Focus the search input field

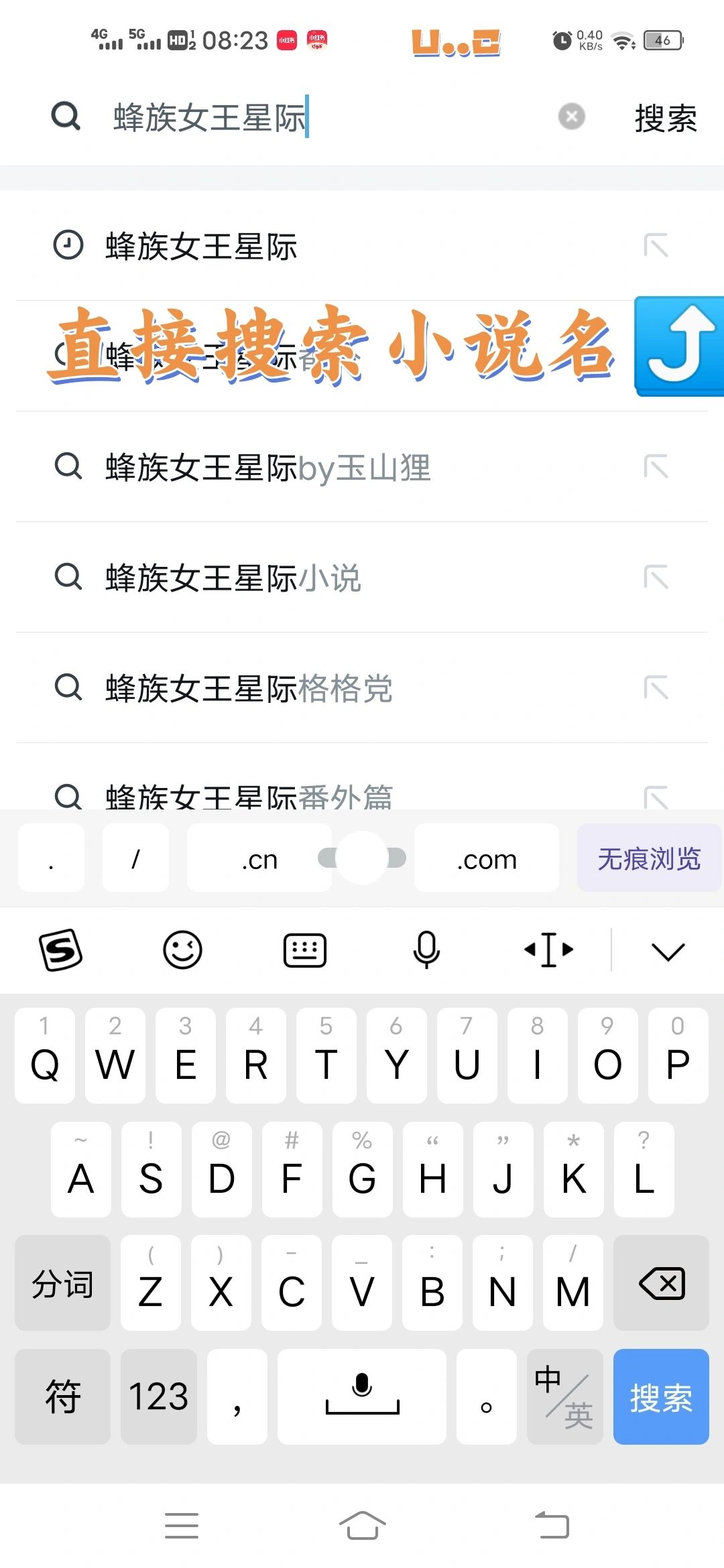[328, 118]
